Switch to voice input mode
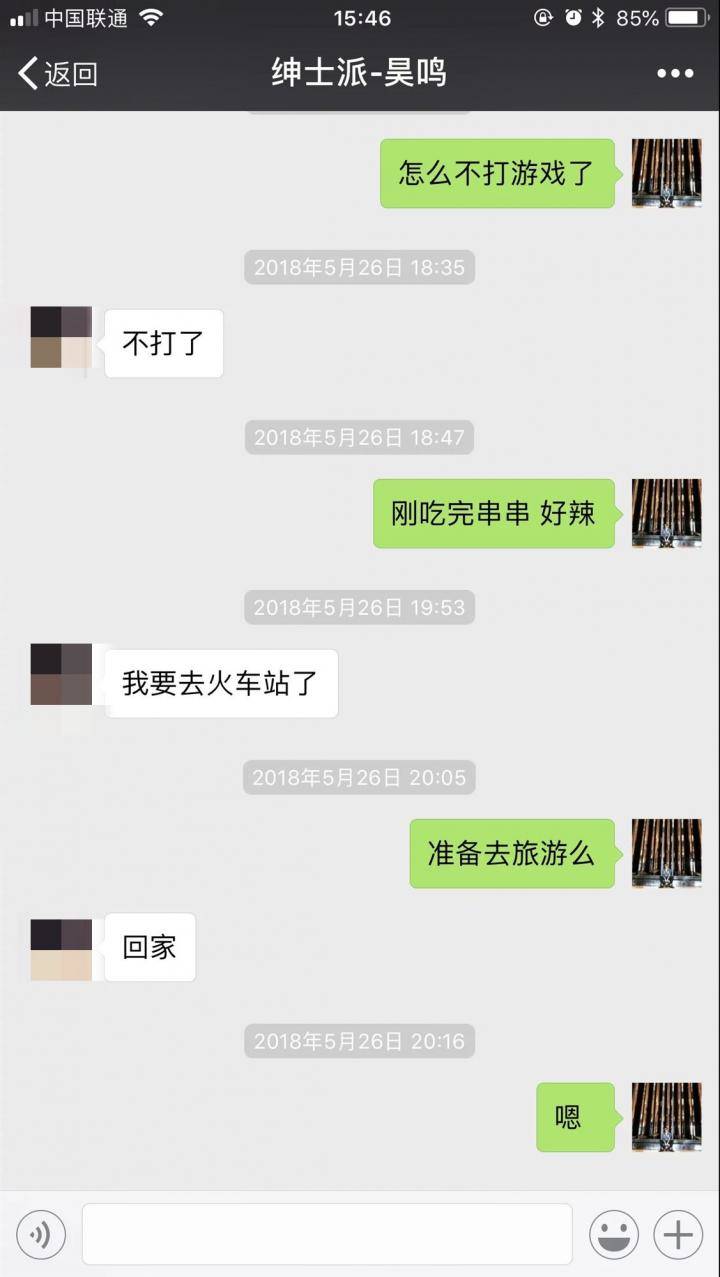720x1277 pixels. pyautogui.click(x=41, y=1235)
